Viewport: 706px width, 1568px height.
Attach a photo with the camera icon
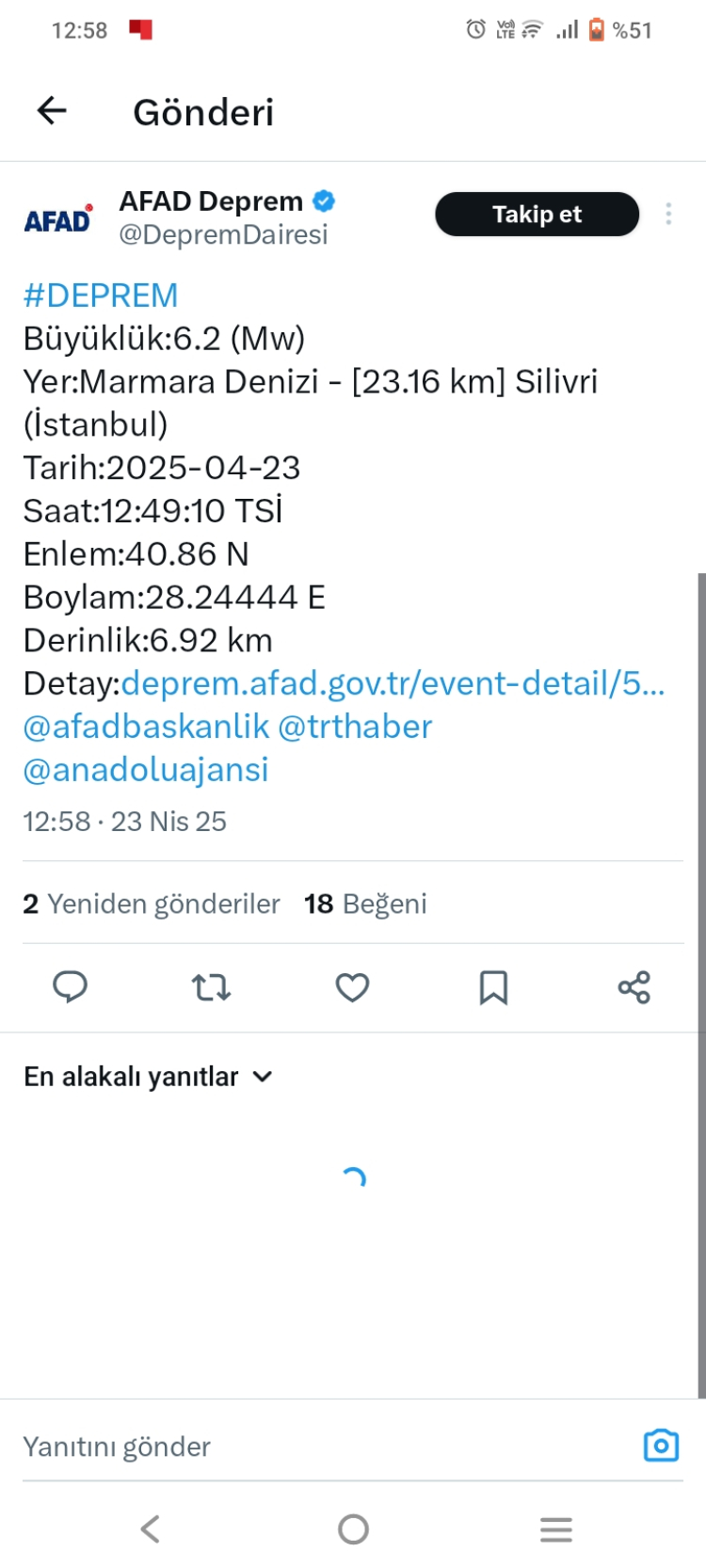pos(661,1446)
